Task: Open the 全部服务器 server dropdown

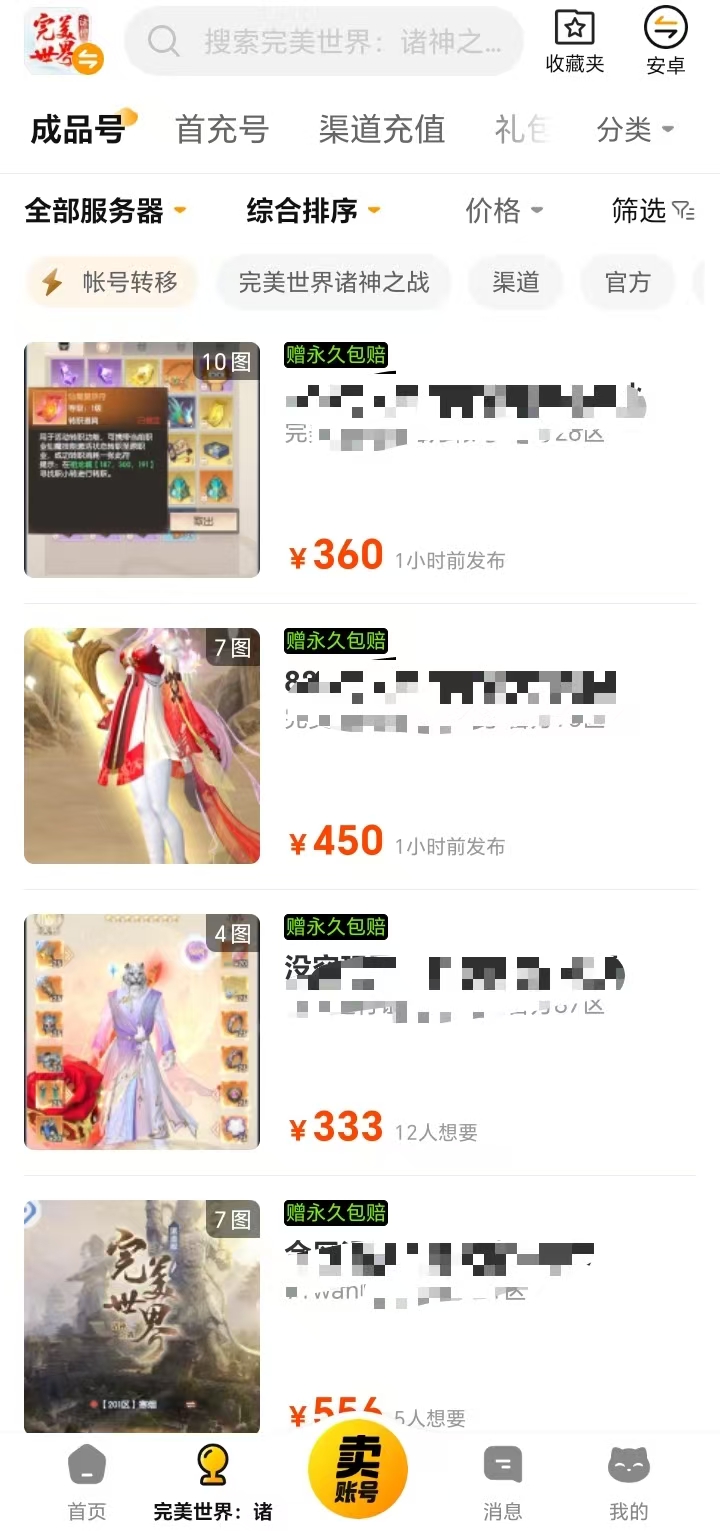Action: [x=105, y=211]
